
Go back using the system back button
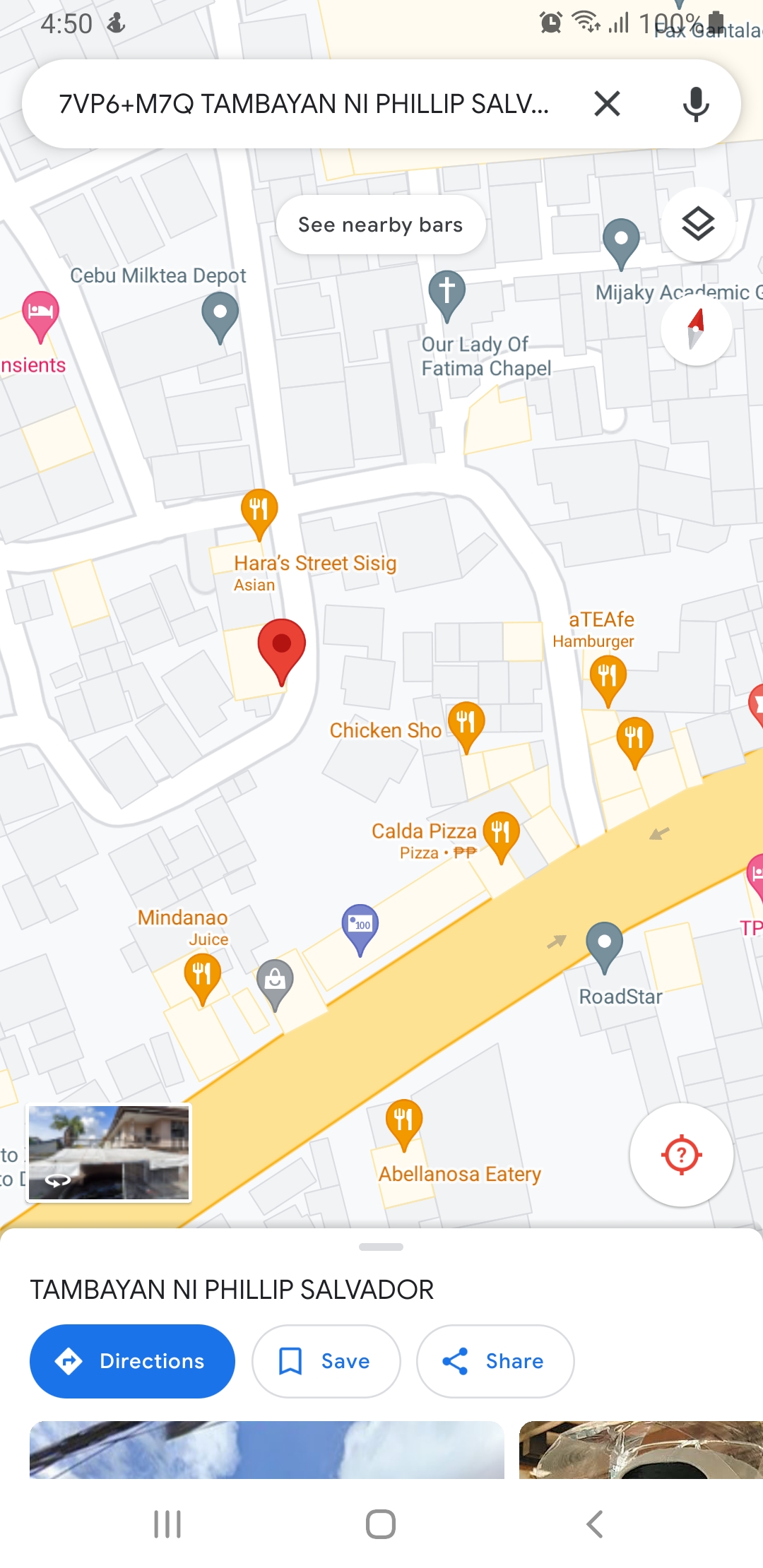pos(594,1524)
